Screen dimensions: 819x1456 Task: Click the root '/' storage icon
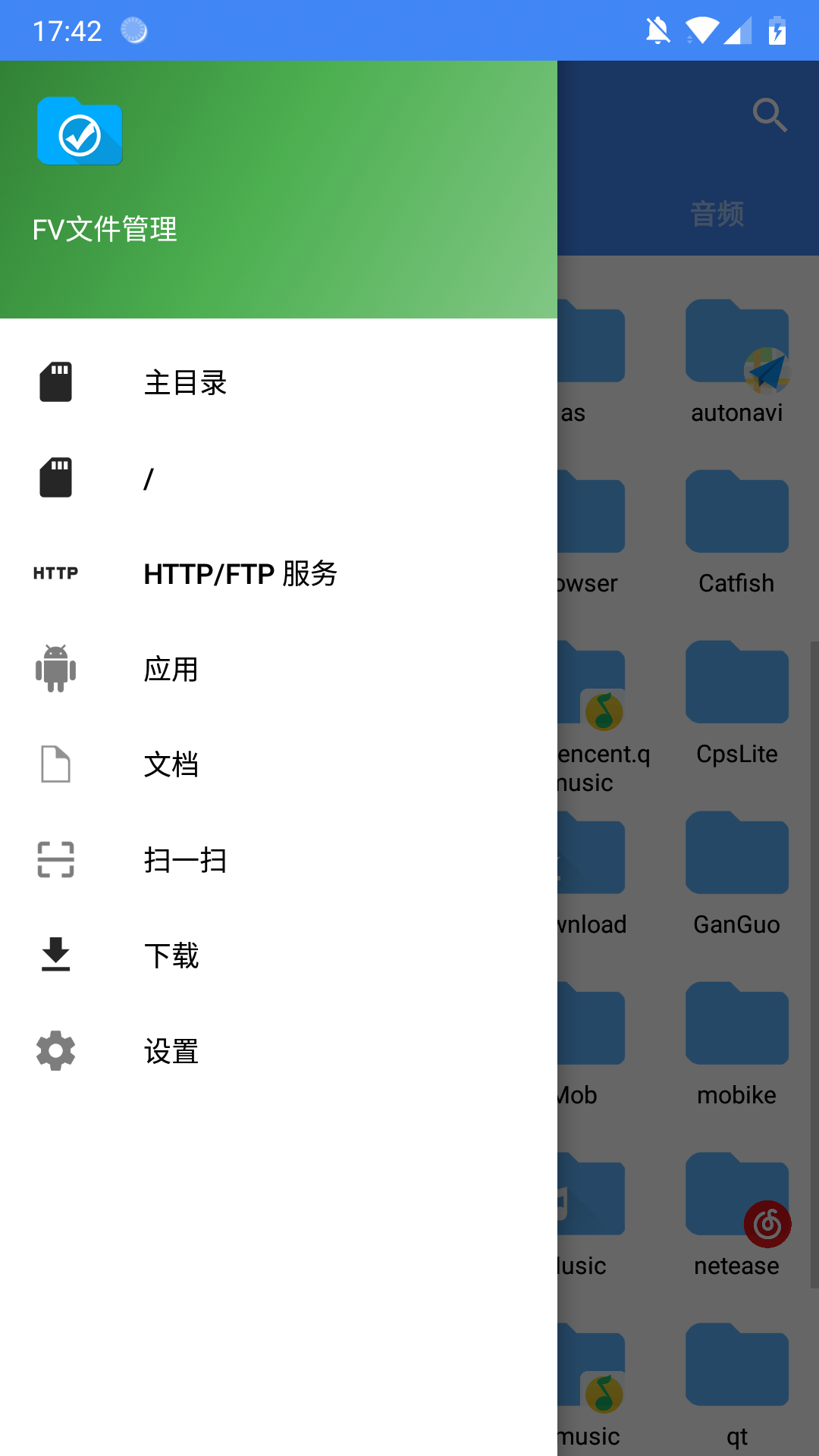point(55,478)
